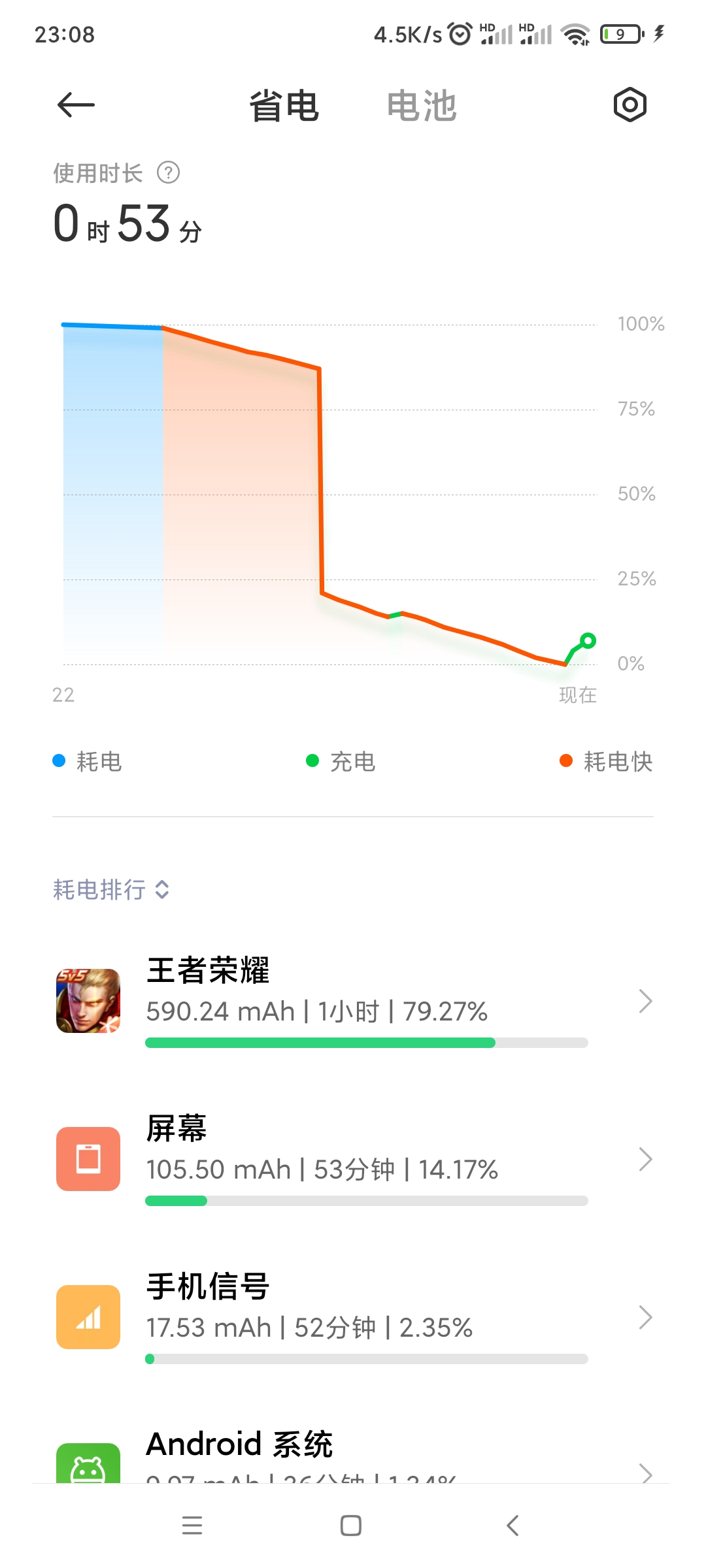The height and width of the screenshot is (1568, 706).
Task: Open 手机信号 power usage details
Action: [x=353, y=1317]
